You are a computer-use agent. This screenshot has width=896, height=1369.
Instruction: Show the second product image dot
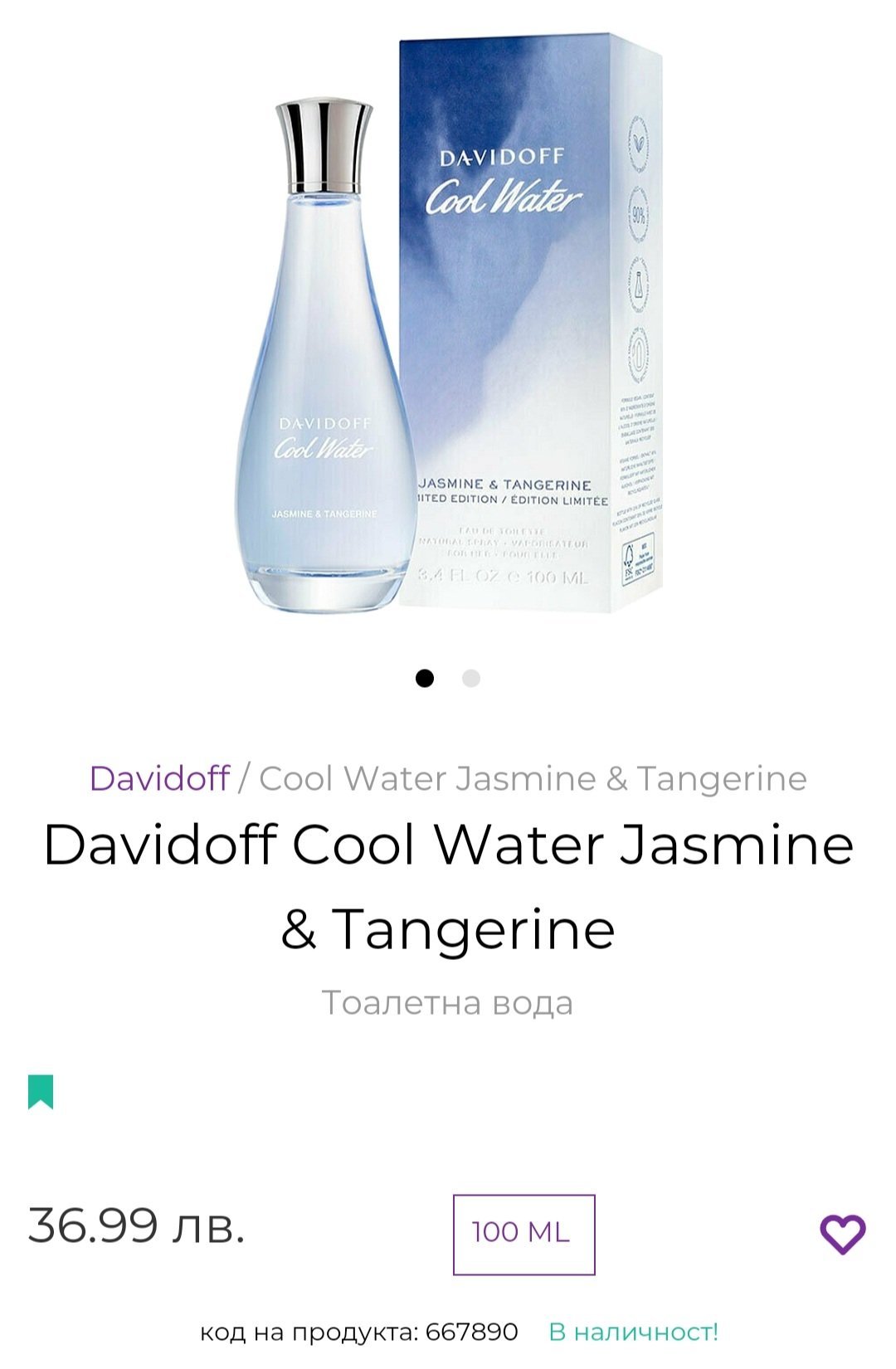471,679
